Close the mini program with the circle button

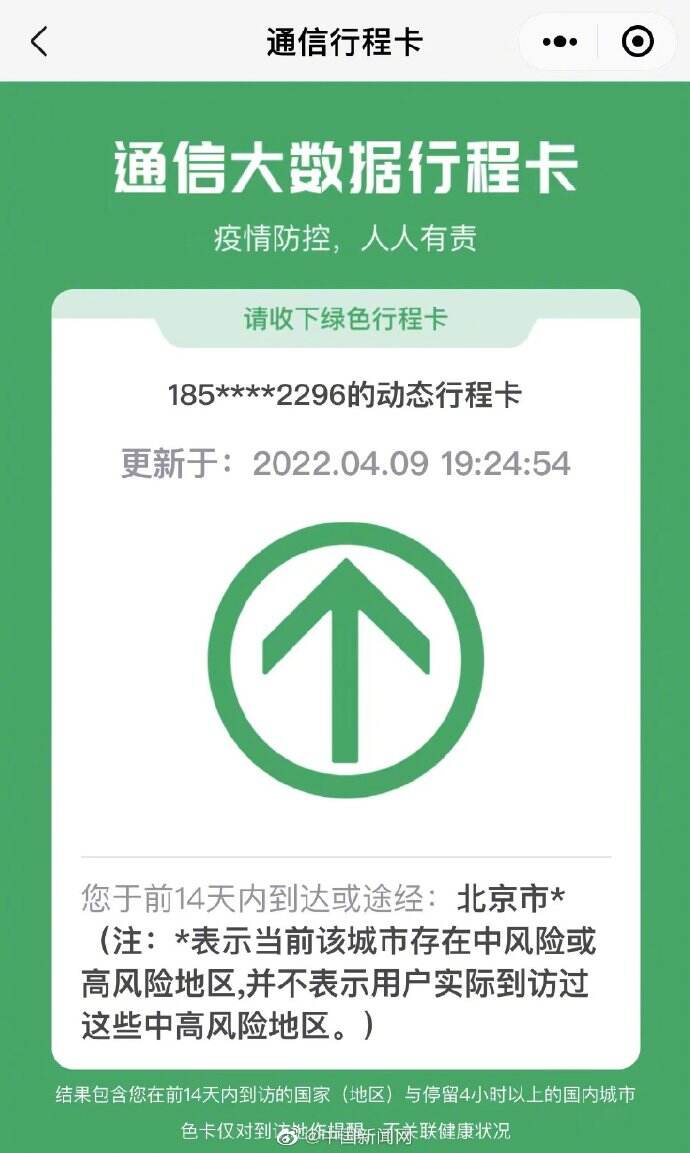coord(637,41)
